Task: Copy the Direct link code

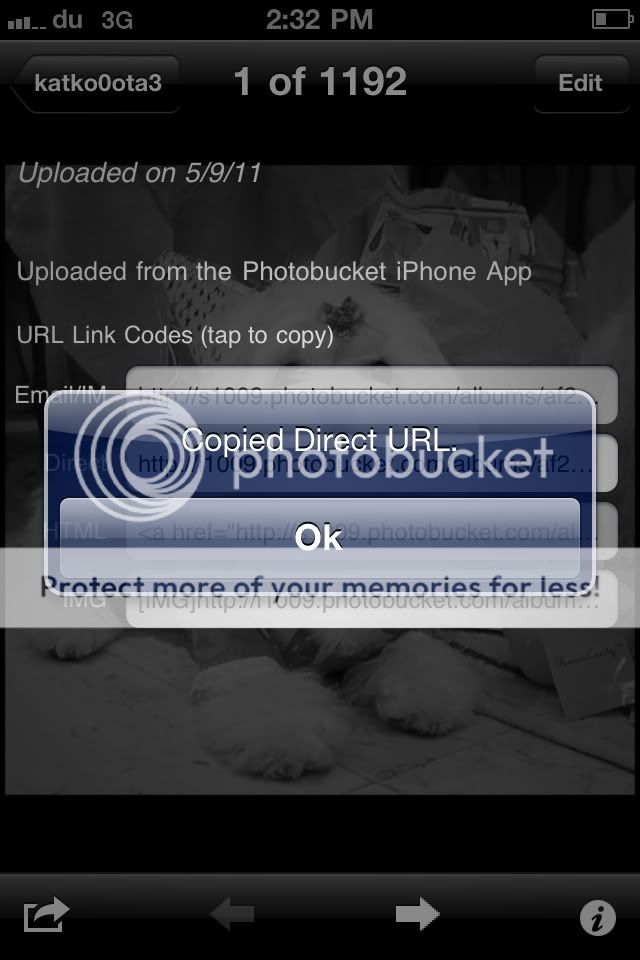Action: point(370,463)
